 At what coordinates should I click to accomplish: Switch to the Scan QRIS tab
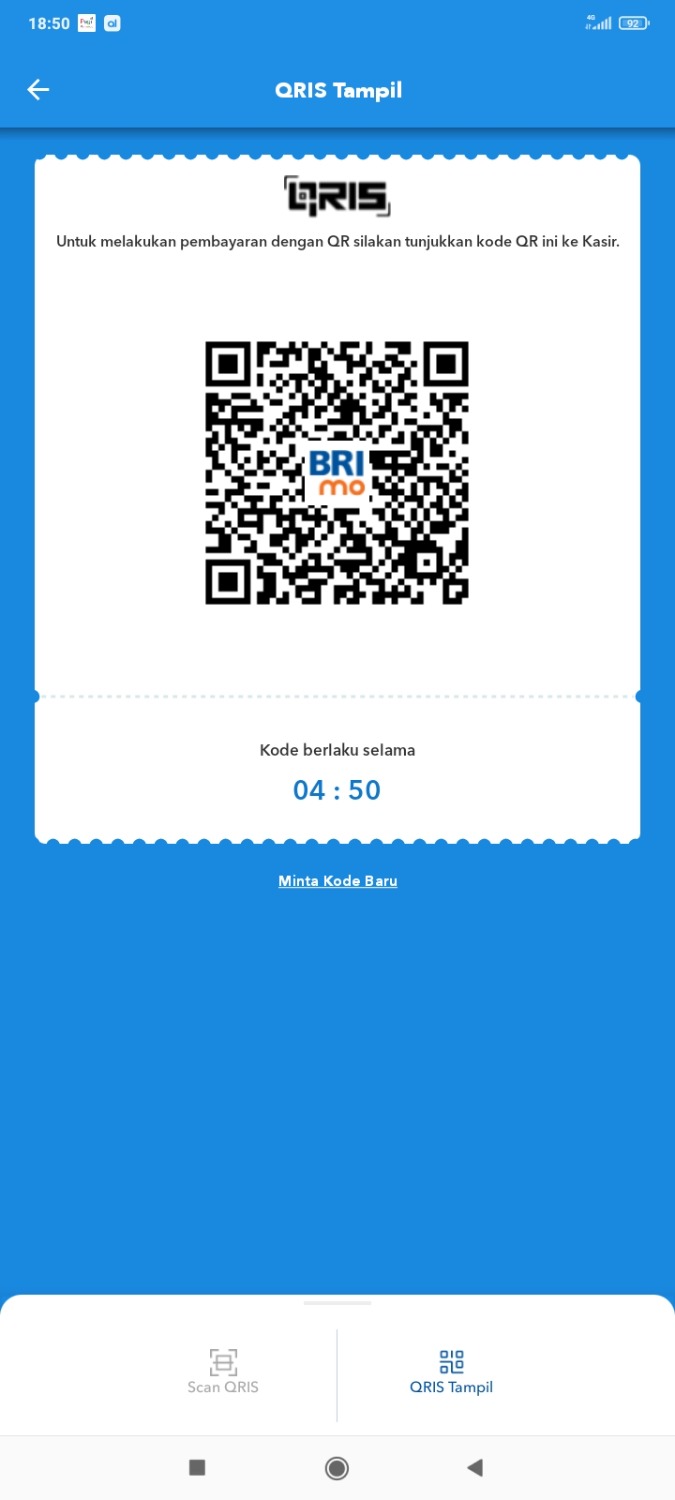[223, 1372]
